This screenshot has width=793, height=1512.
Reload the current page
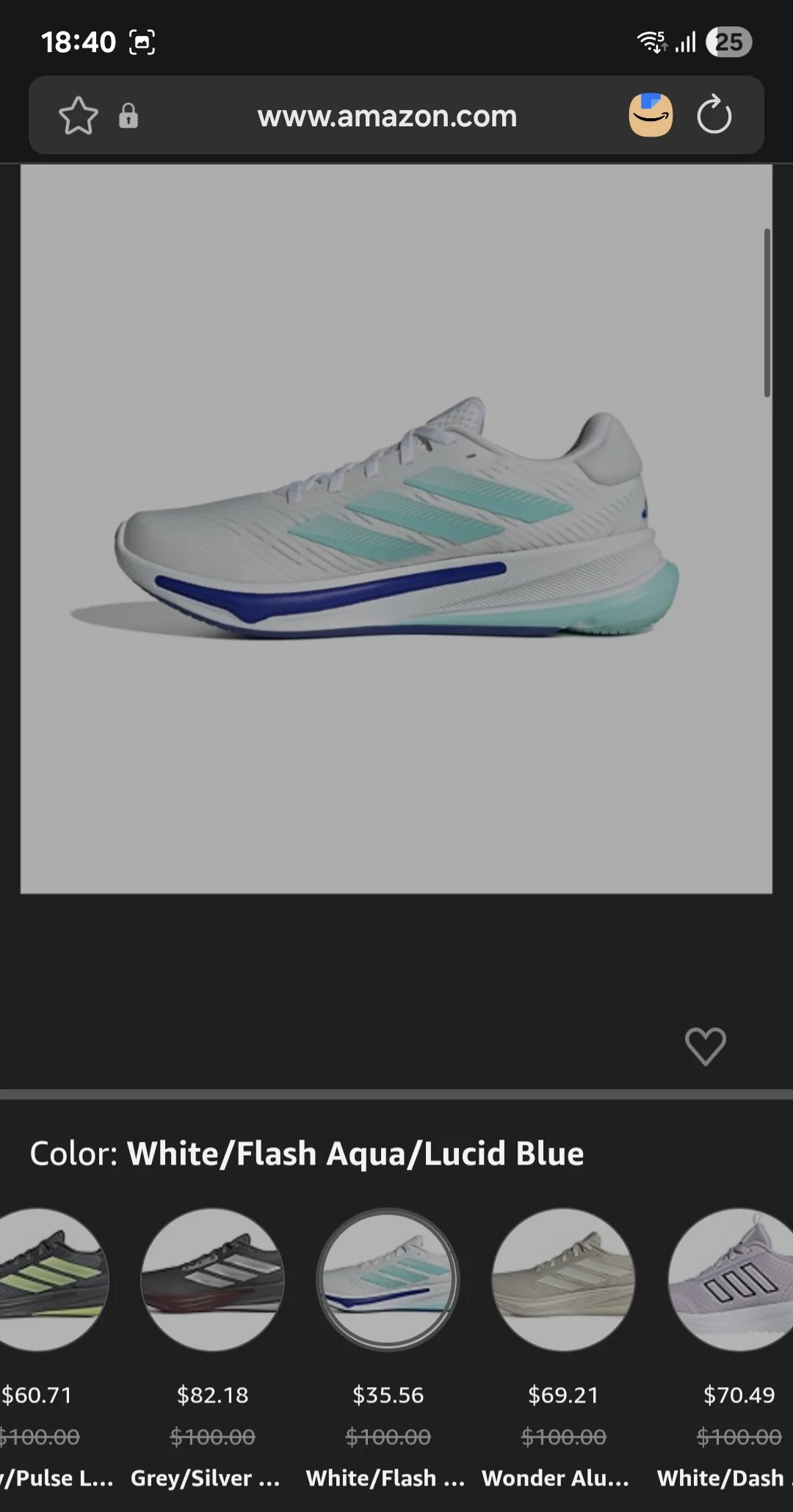(714, 116)
